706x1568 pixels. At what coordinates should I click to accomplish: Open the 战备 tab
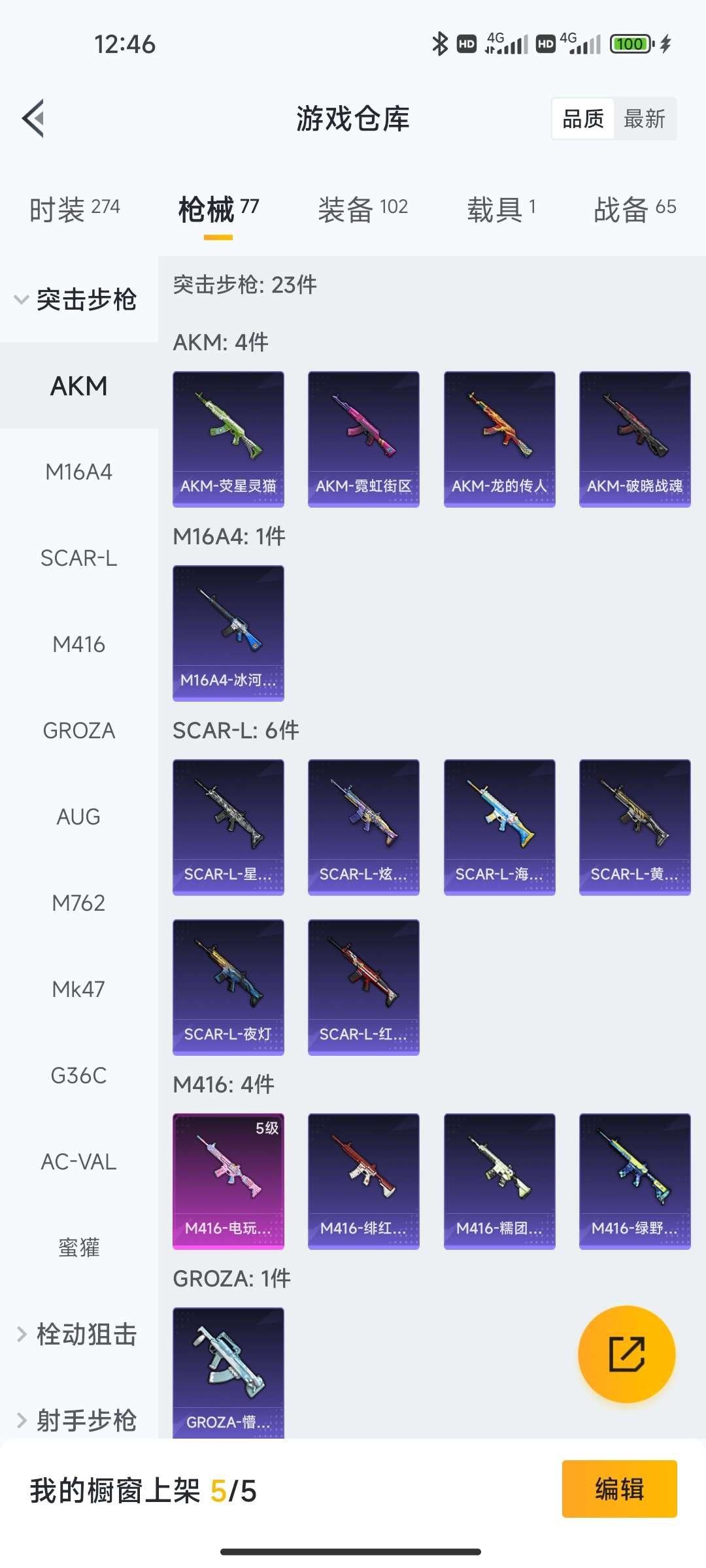pos(634,210)
